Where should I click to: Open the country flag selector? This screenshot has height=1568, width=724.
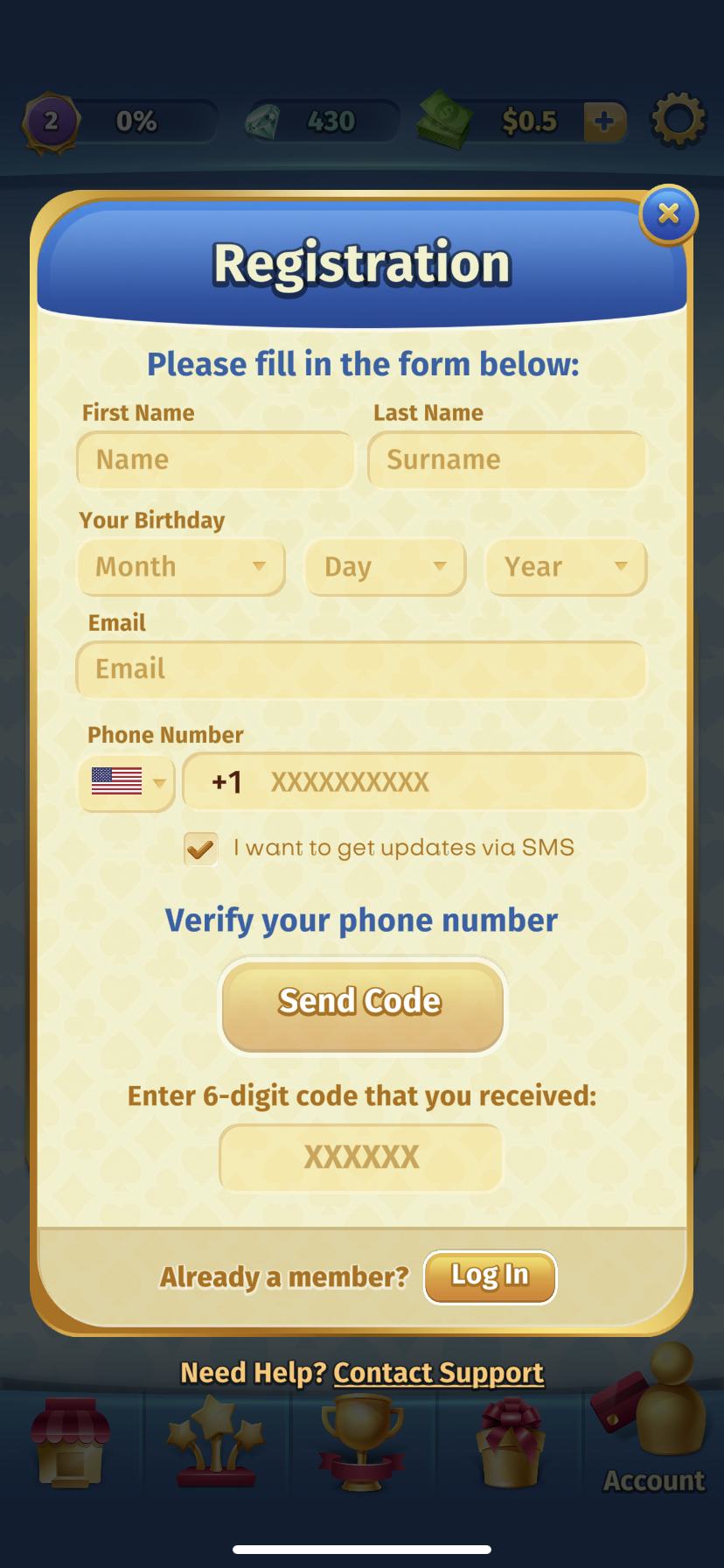click(x=127, y=781)
